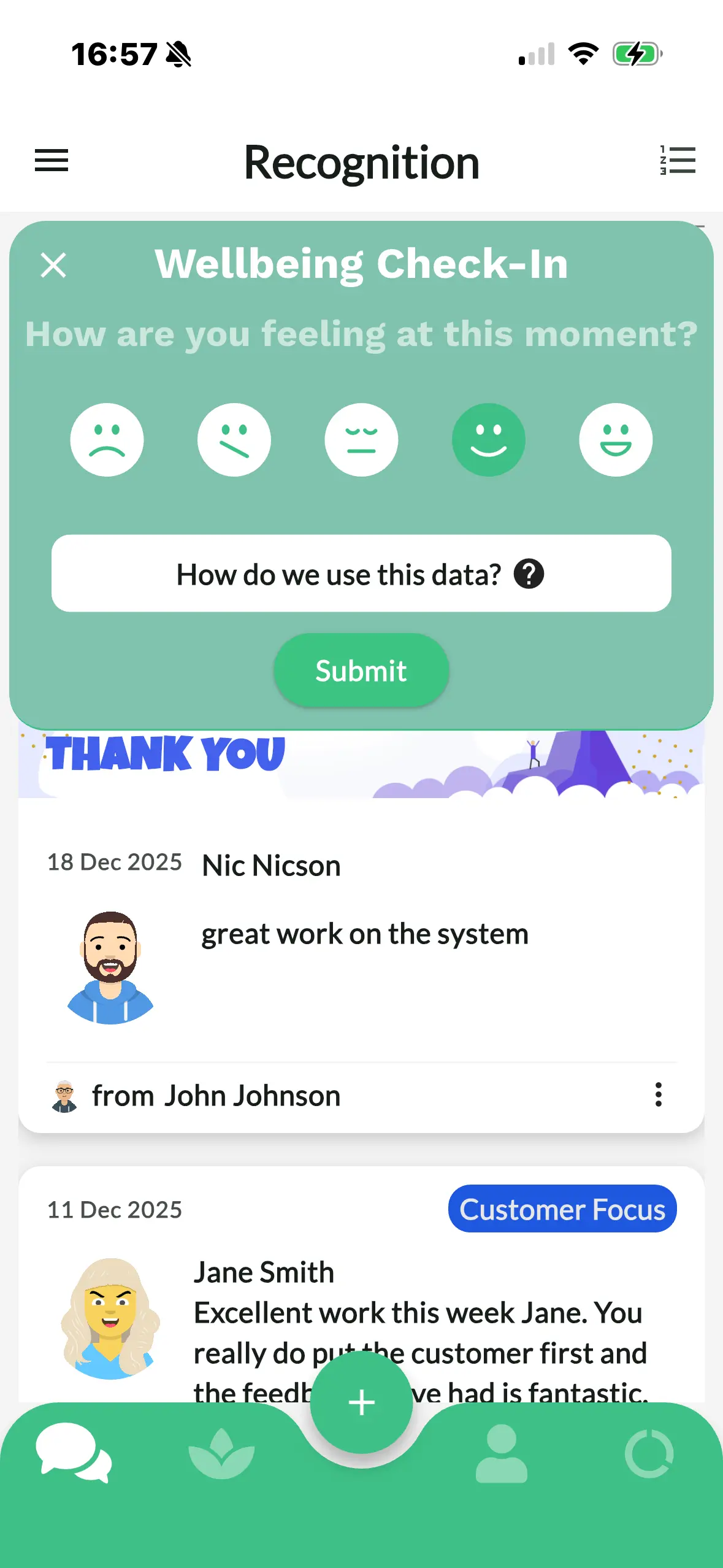This screenshot has width=723, height=1568.
Task: Select the very happy face mood
Action: click(616, 440)
